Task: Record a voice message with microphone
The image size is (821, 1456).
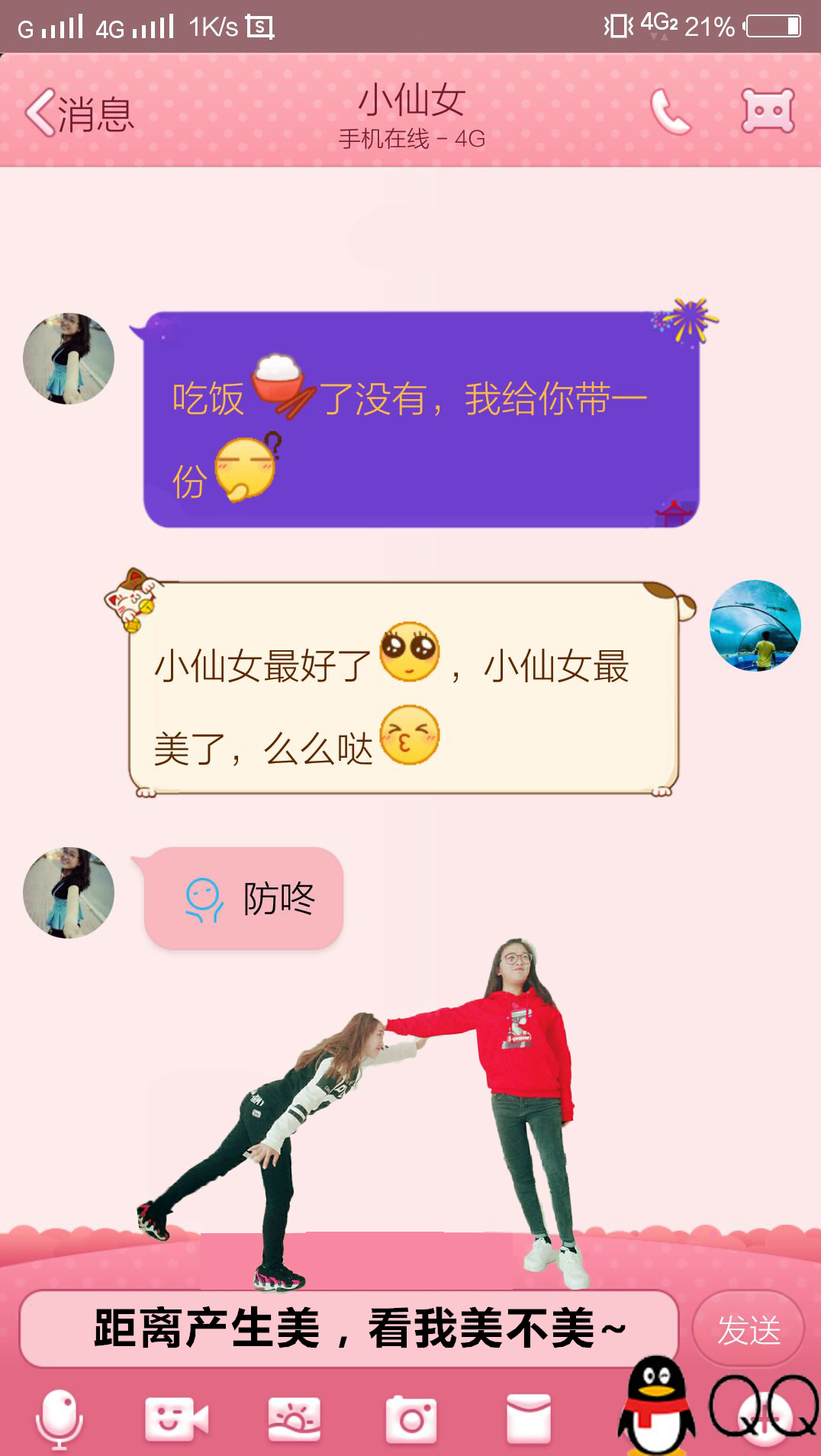Action: (x=60, y=1419)
